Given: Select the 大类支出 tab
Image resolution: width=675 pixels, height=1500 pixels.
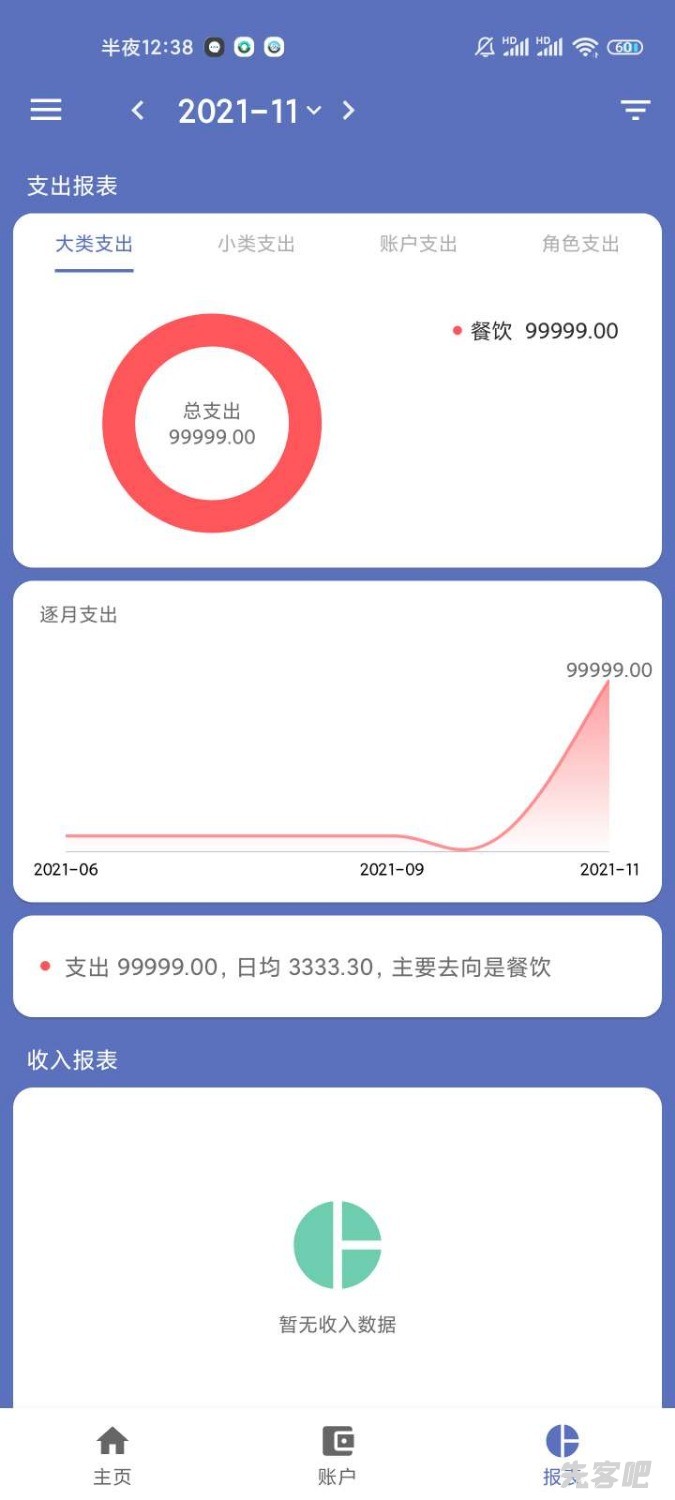Looking at the screenshot, I should pos(94,244).
